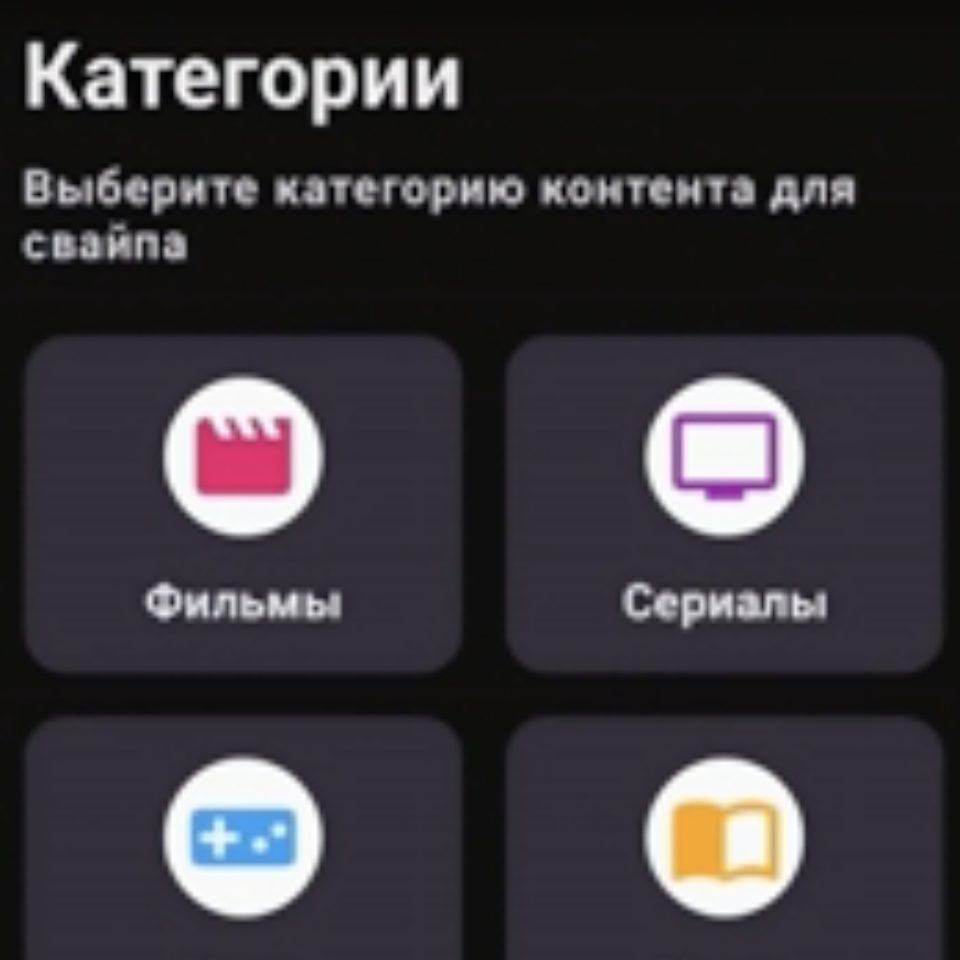Choose the gamepad games category card

[243, 840]
